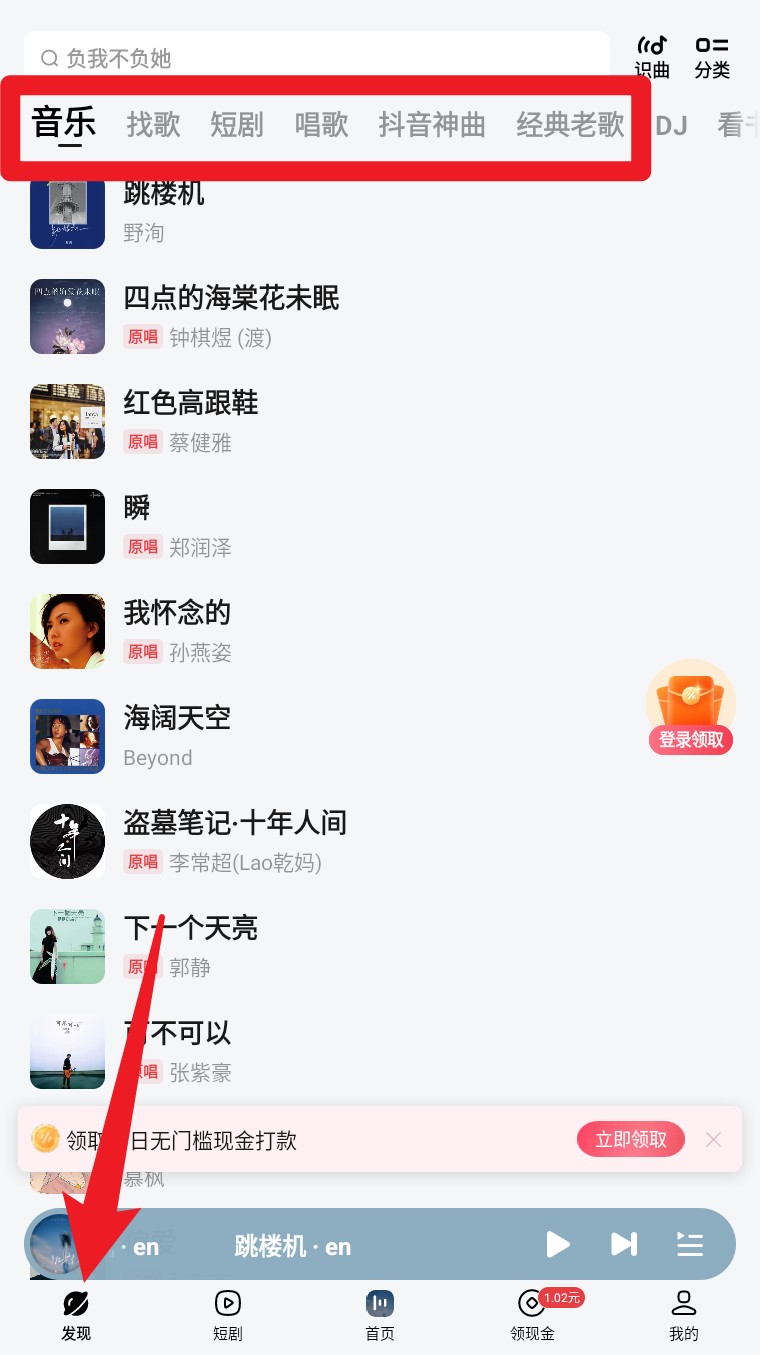Screen dimensions: 760x1355
Task: Switch to the 抖音神曲 tab
Action: point(431,125)
